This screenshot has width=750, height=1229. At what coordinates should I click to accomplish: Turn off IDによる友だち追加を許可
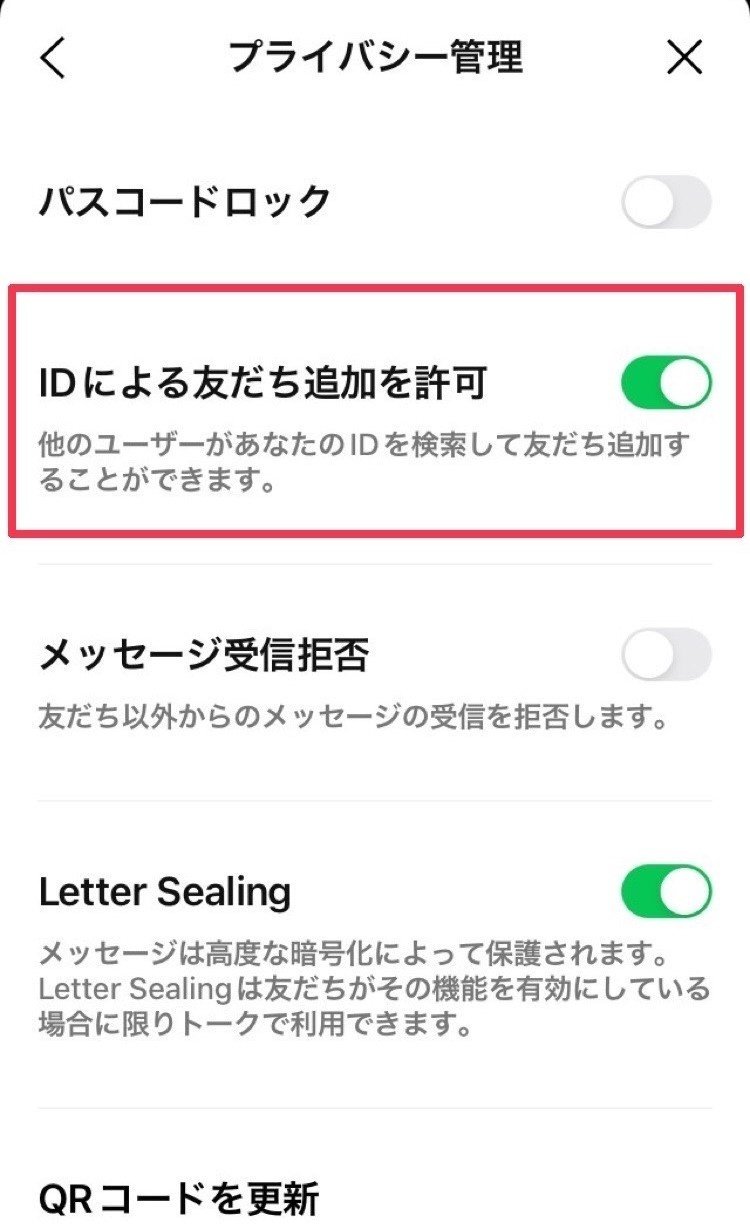pyautogui.click(x=666, y=384)
